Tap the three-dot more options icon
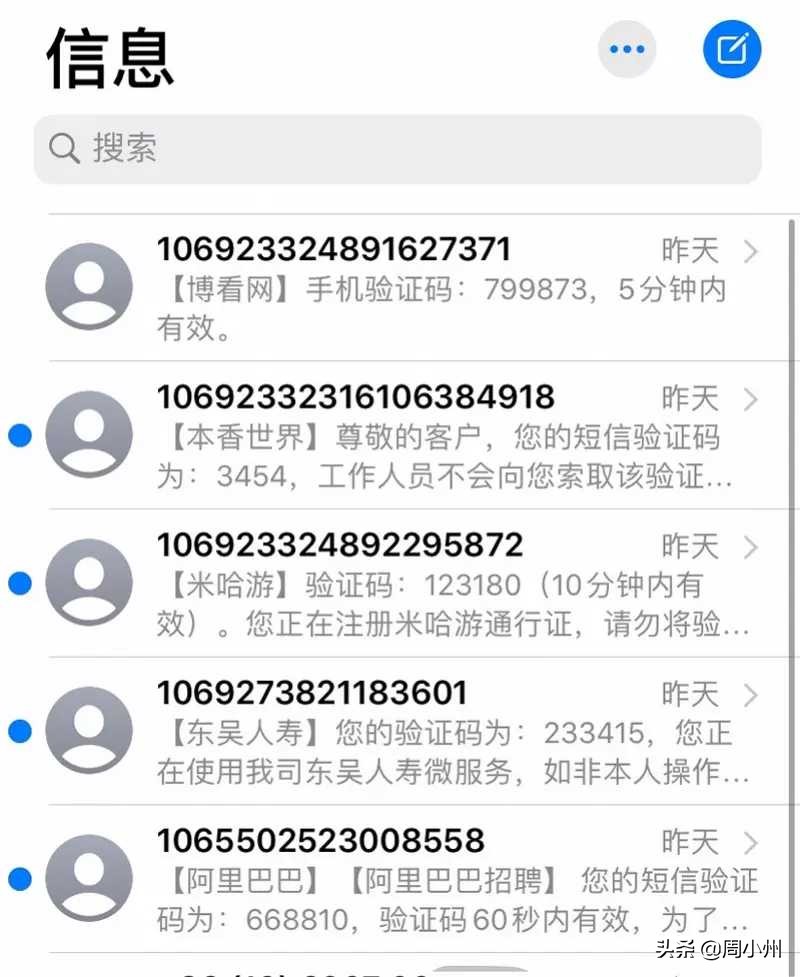The height and width of the screenshot is (977, 800). click(x=627, y=49)
